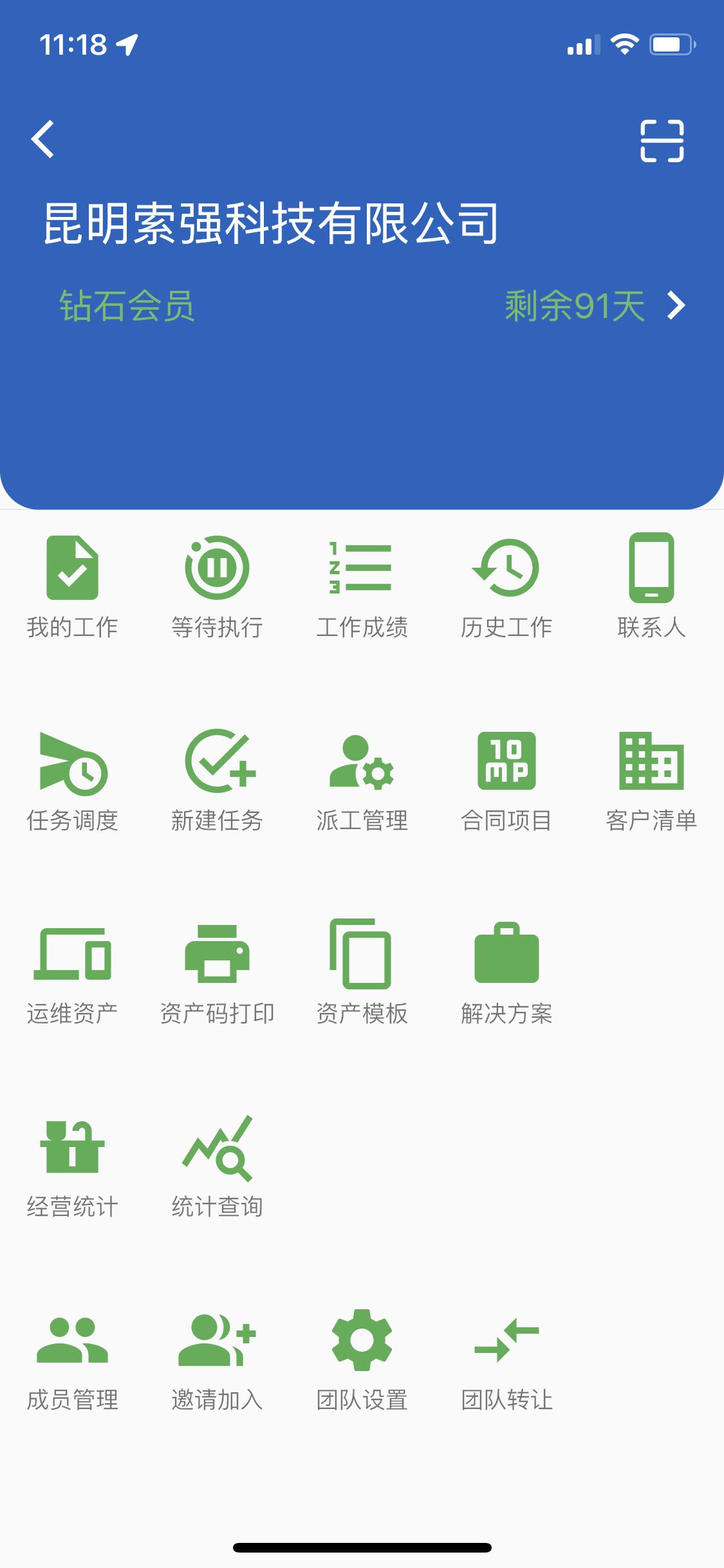Viewport: 724px width, 1568px height.
Task: Open 历史工作
Action: tap(506, 586)
